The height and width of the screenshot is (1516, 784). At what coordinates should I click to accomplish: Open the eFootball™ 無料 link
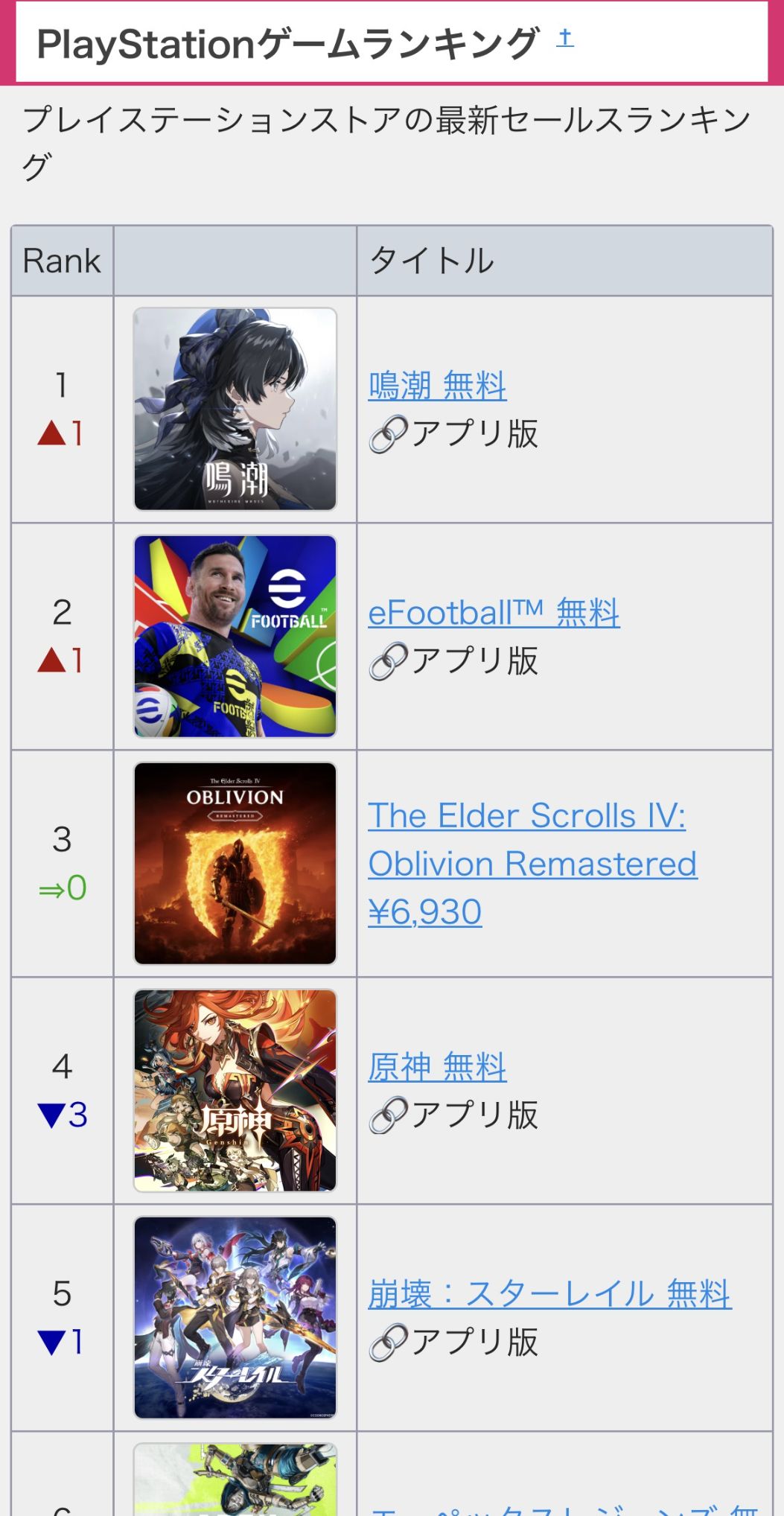click(494, 613)
